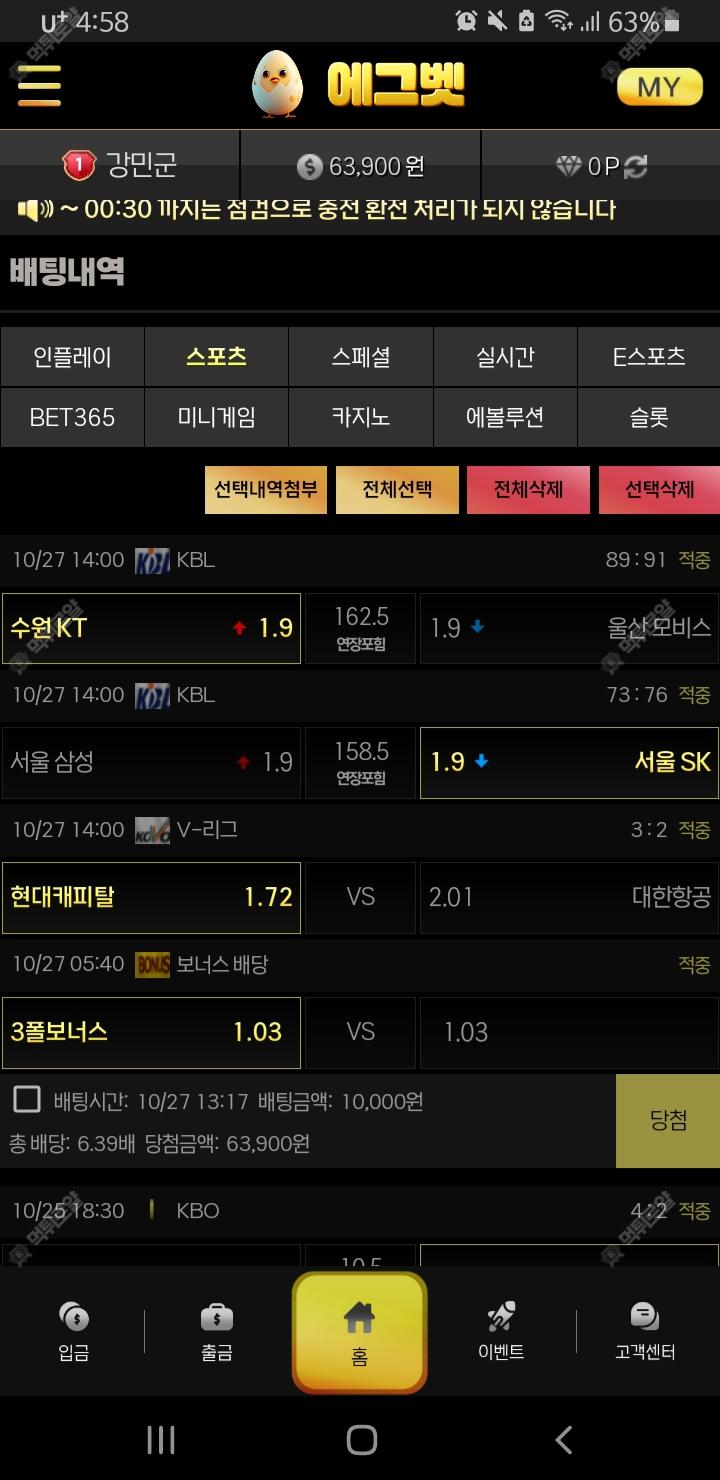Switch to the 슬롯 tab
The width and height of the screenshot is (720, 1480).
point(648,417)
